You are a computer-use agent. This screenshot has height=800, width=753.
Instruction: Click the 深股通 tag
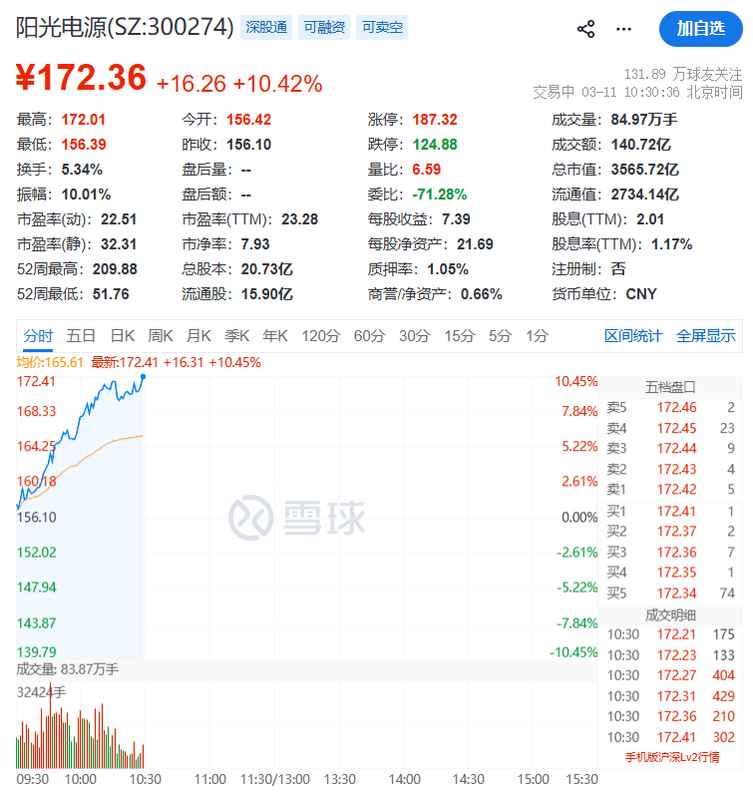[264, 28]
